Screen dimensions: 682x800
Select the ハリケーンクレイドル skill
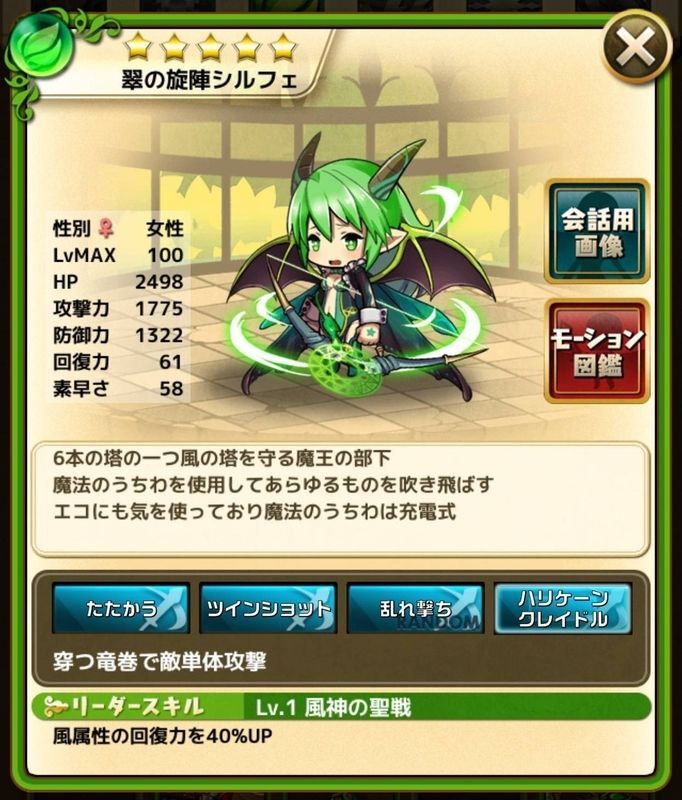coord(563,608)
